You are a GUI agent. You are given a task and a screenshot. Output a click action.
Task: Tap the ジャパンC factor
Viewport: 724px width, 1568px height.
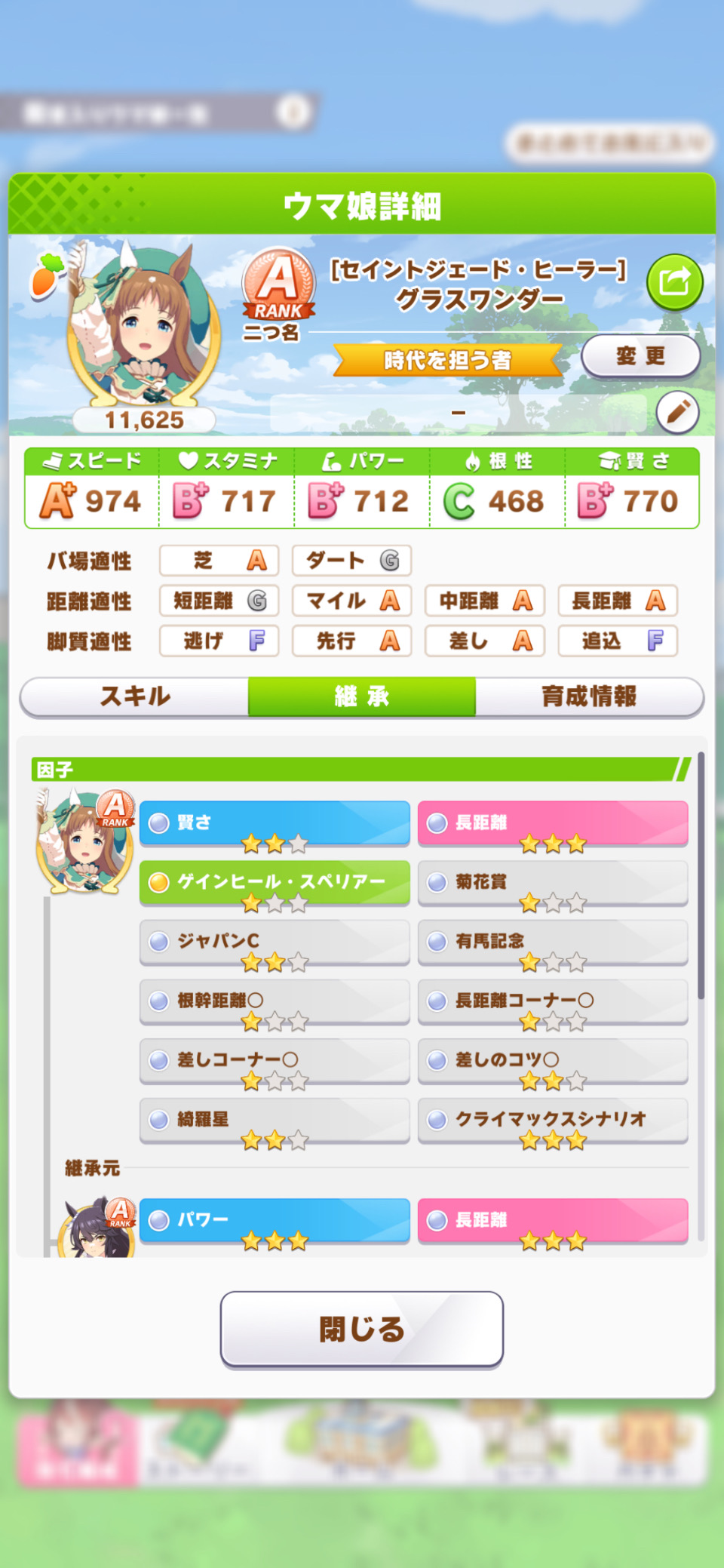pos(275,941)
